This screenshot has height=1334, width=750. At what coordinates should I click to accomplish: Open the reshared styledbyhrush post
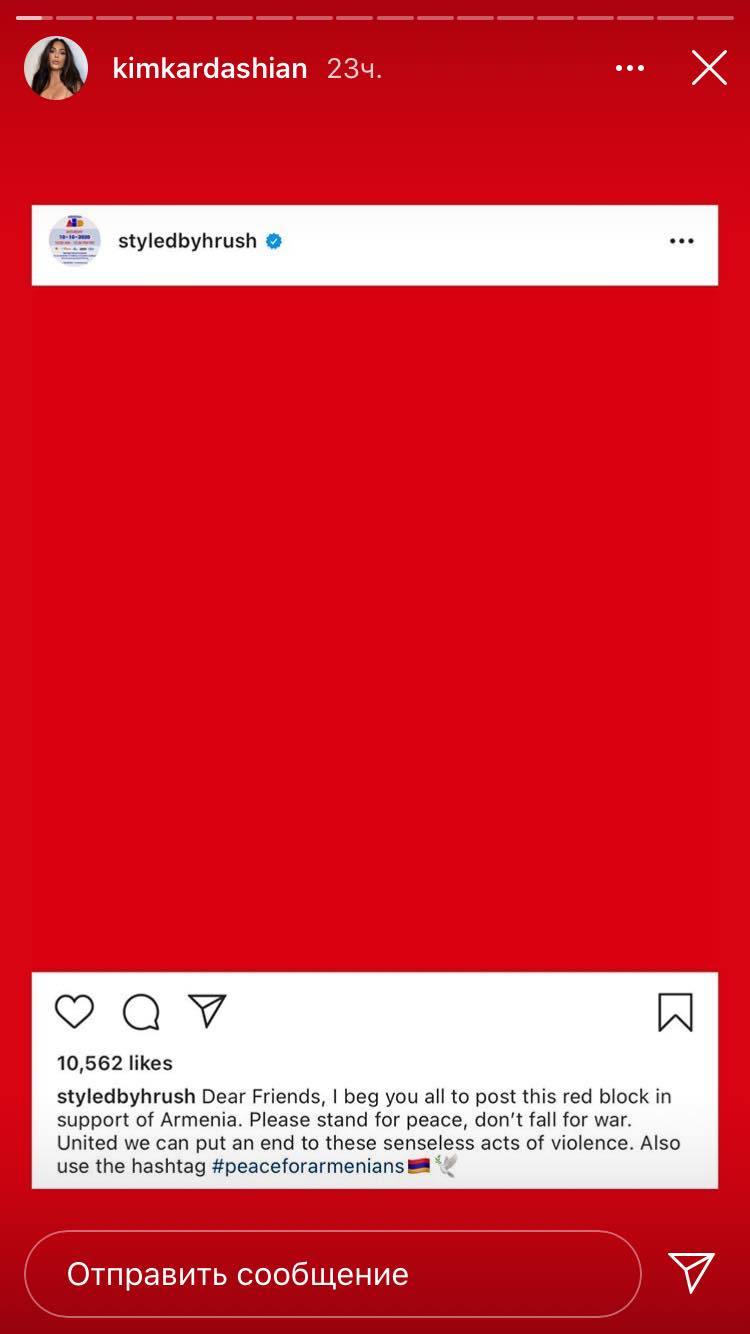point(374,630)
